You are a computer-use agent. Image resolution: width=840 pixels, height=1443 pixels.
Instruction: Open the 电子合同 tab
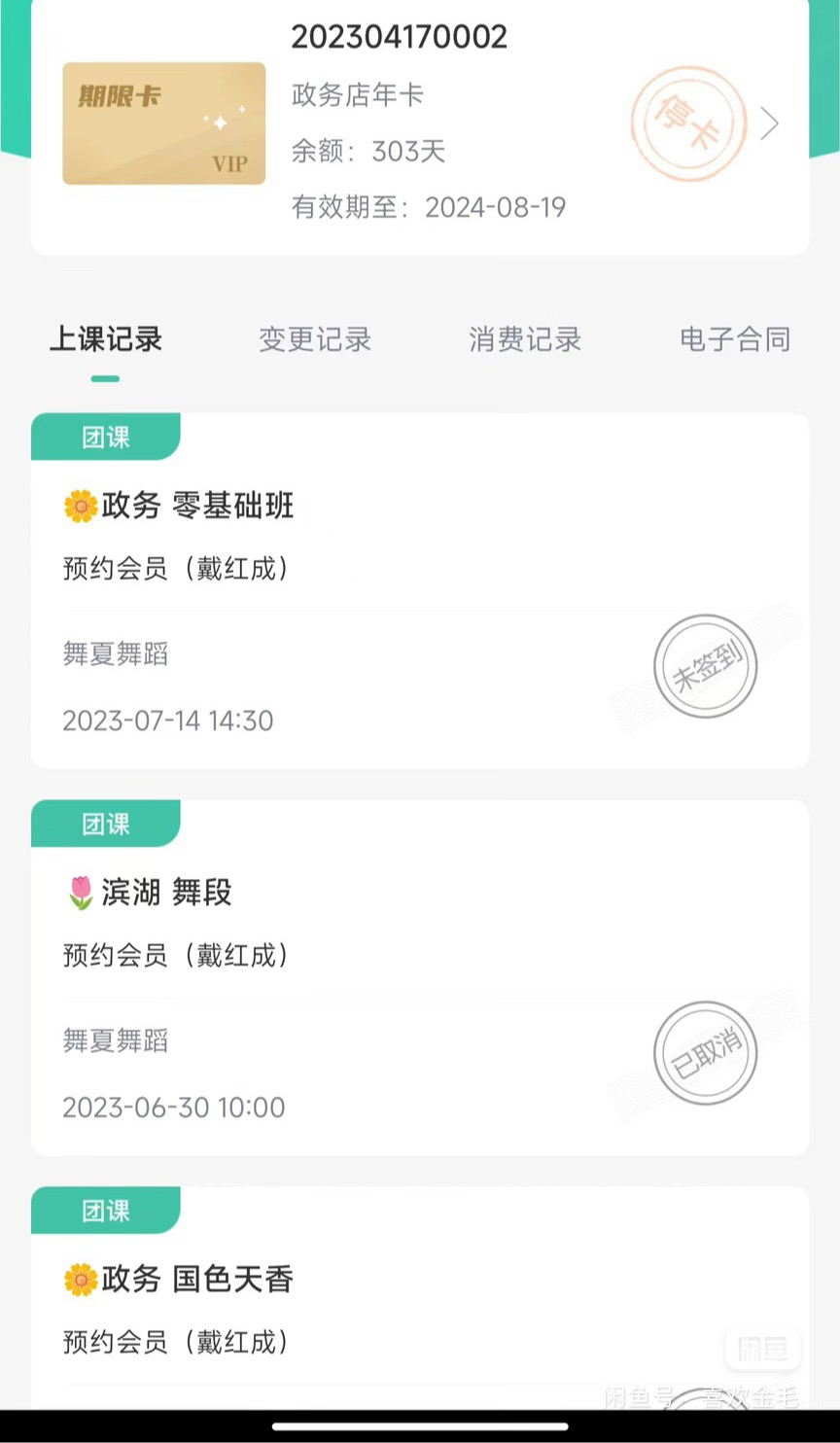pyautogui.click(x=735, y=339)
